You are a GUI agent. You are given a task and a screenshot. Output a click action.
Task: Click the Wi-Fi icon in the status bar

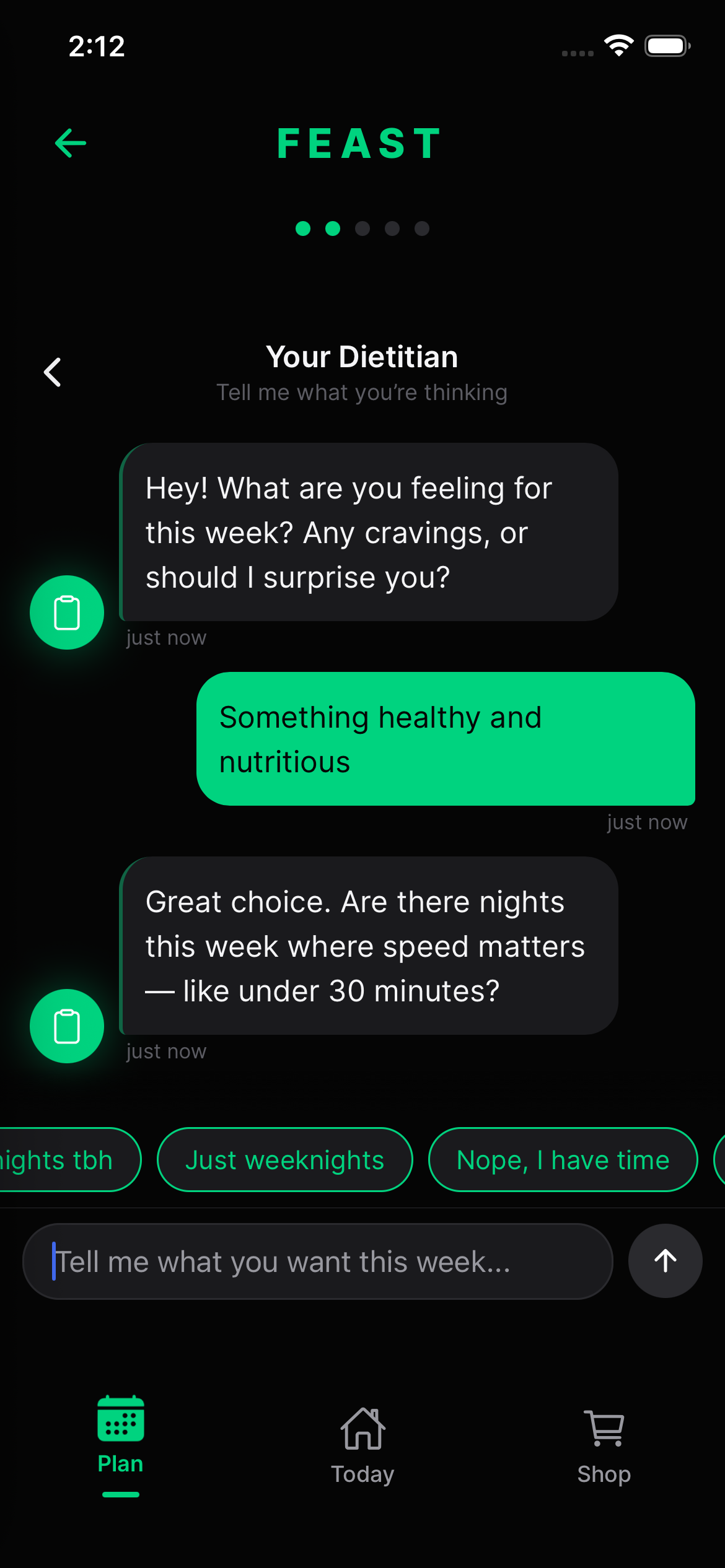618,45
